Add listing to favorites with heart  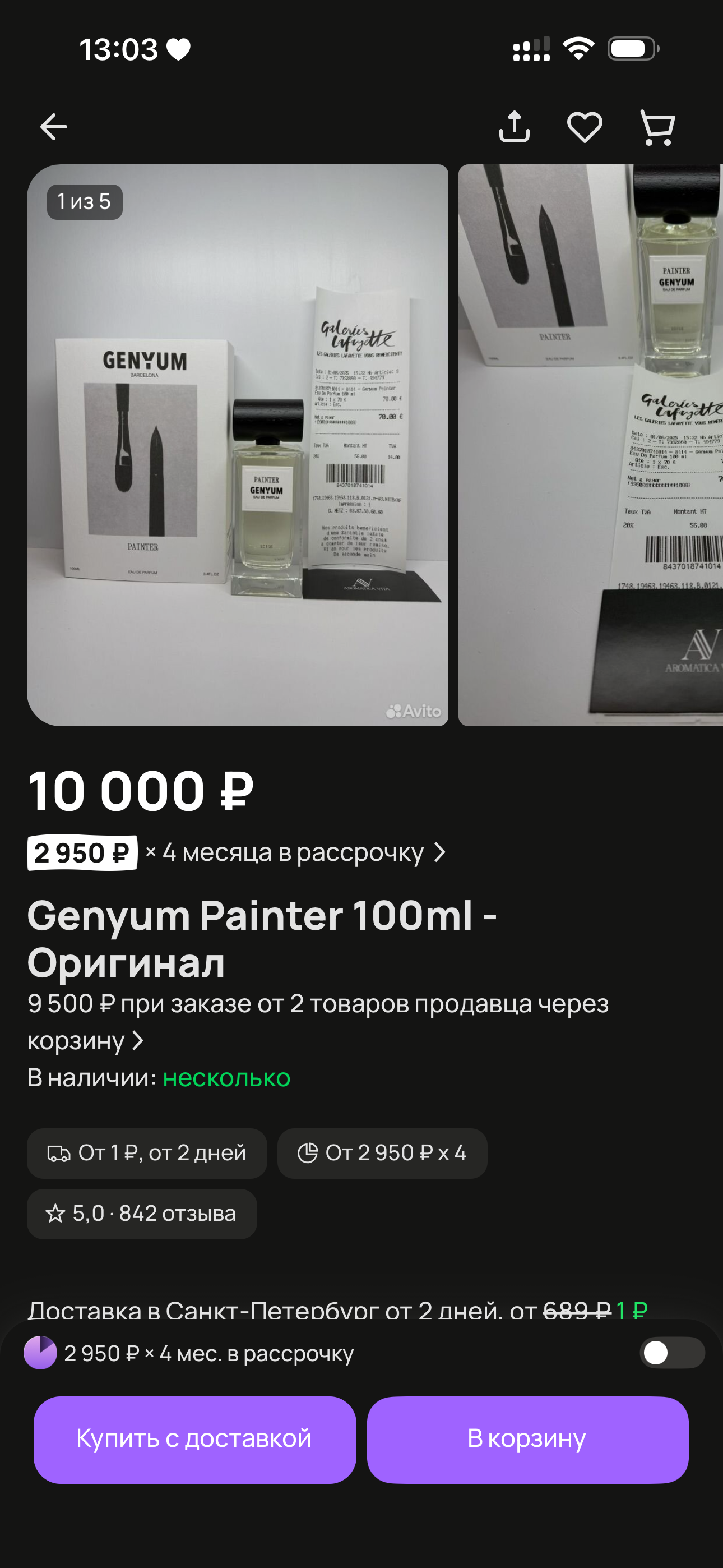585,127
